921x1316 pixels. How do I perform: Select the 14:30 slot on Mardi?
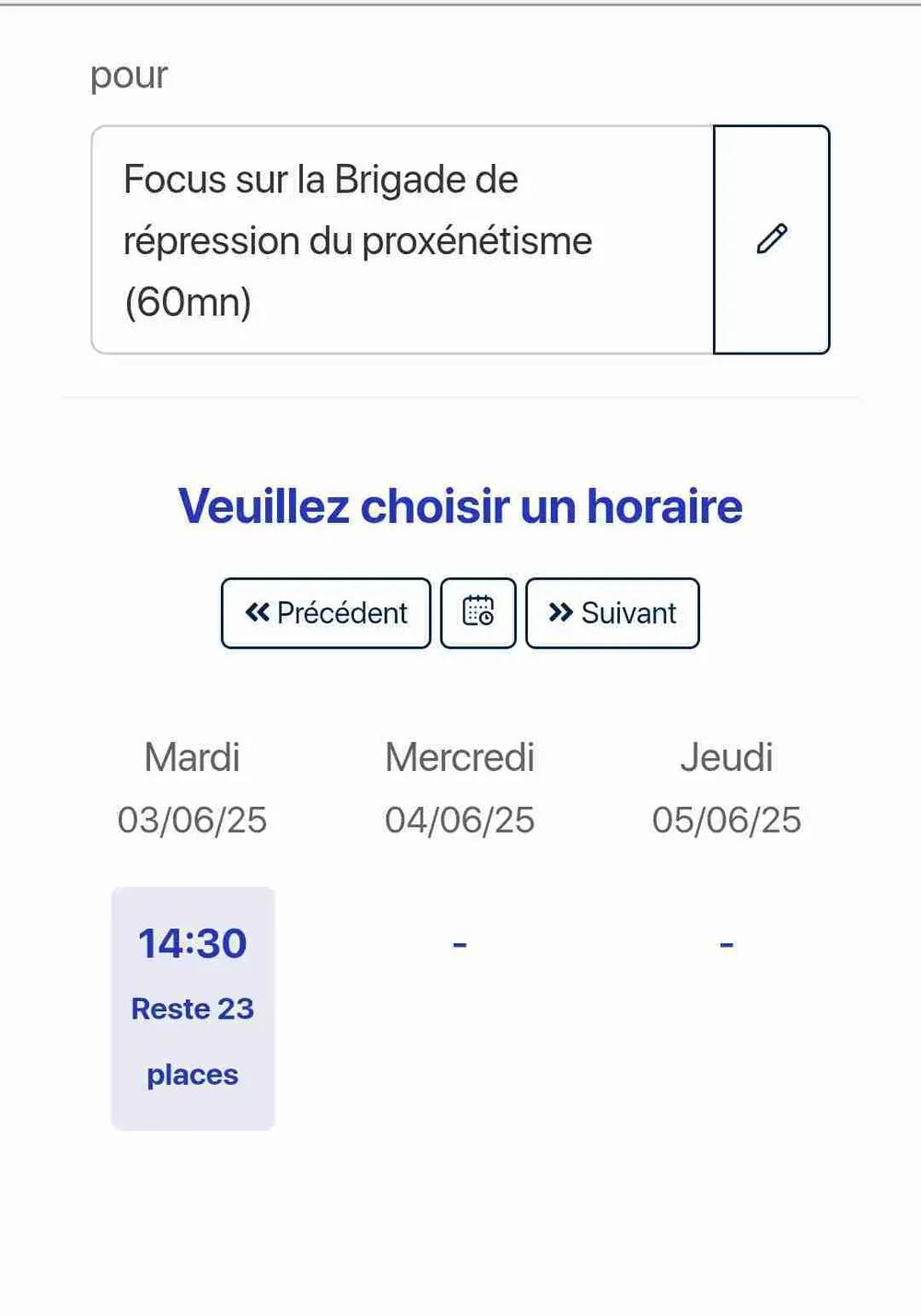coord(192,1007)
